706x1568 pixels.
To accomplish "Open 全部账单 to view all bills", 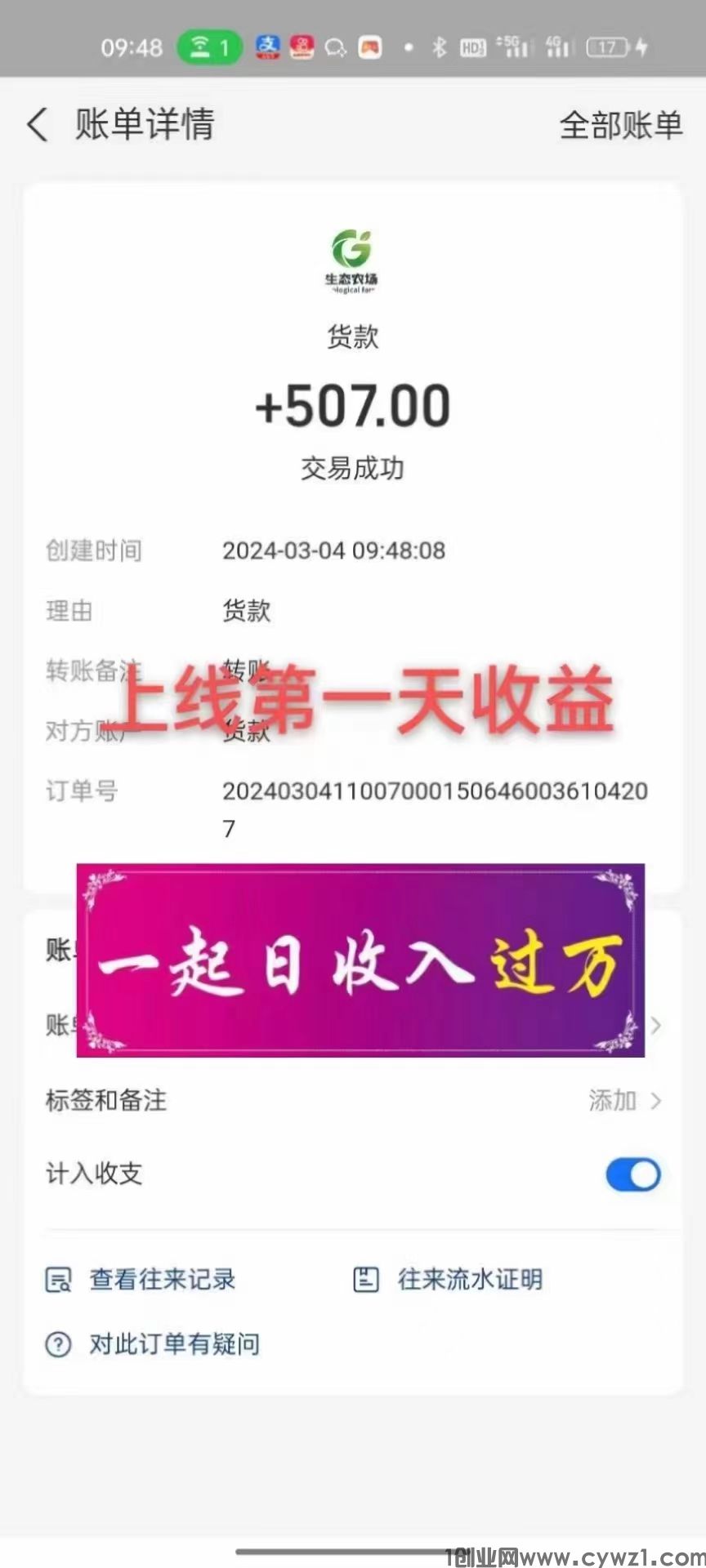I will 620,125.
